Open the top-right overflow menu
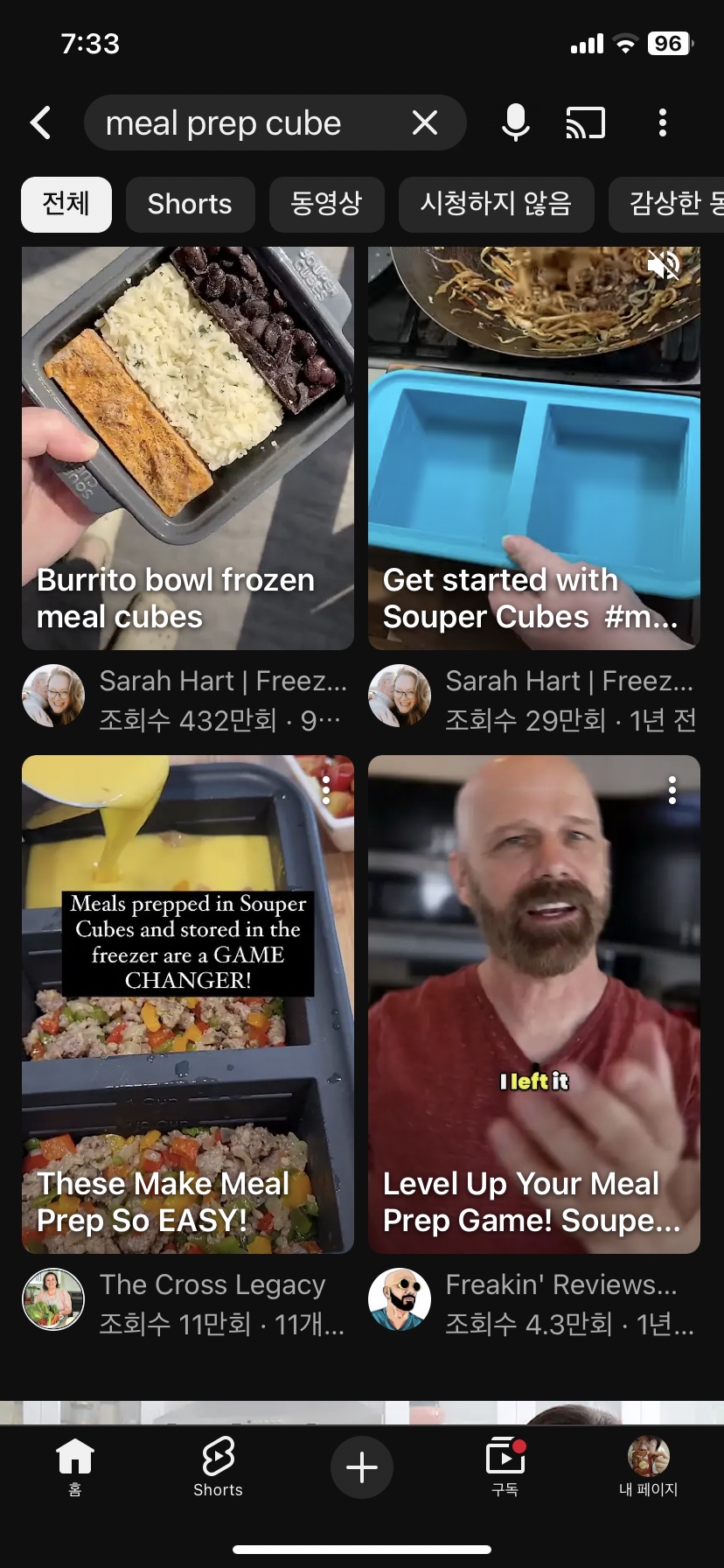Screen dimensions: 724x1568 (663, 122)
